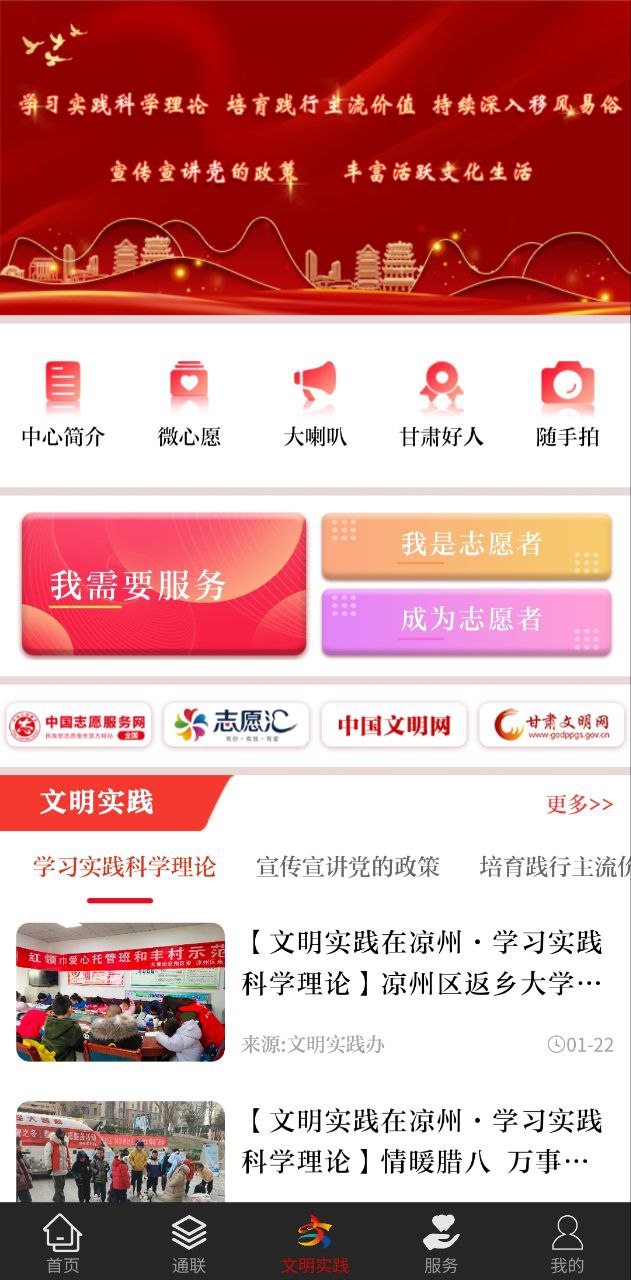
Task: Select 学习实践科学理论 tab
Action: point(124,867)
